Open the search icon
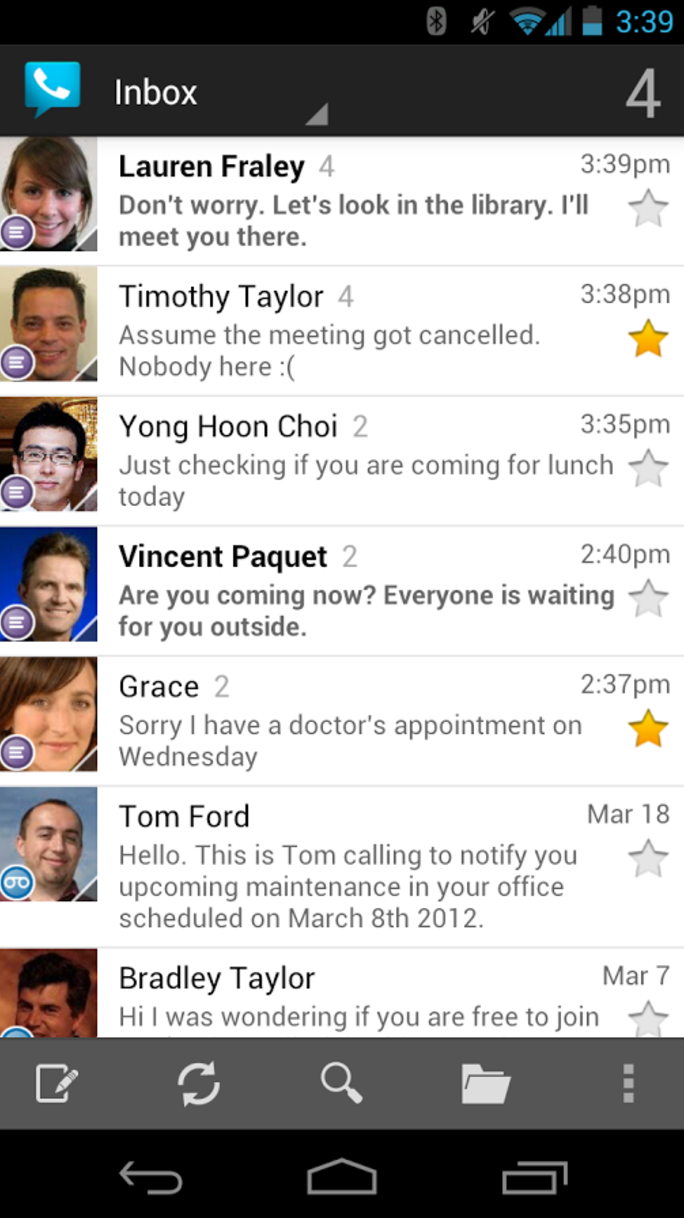This screenshot has width=684, height=1218. point(341,1083)
